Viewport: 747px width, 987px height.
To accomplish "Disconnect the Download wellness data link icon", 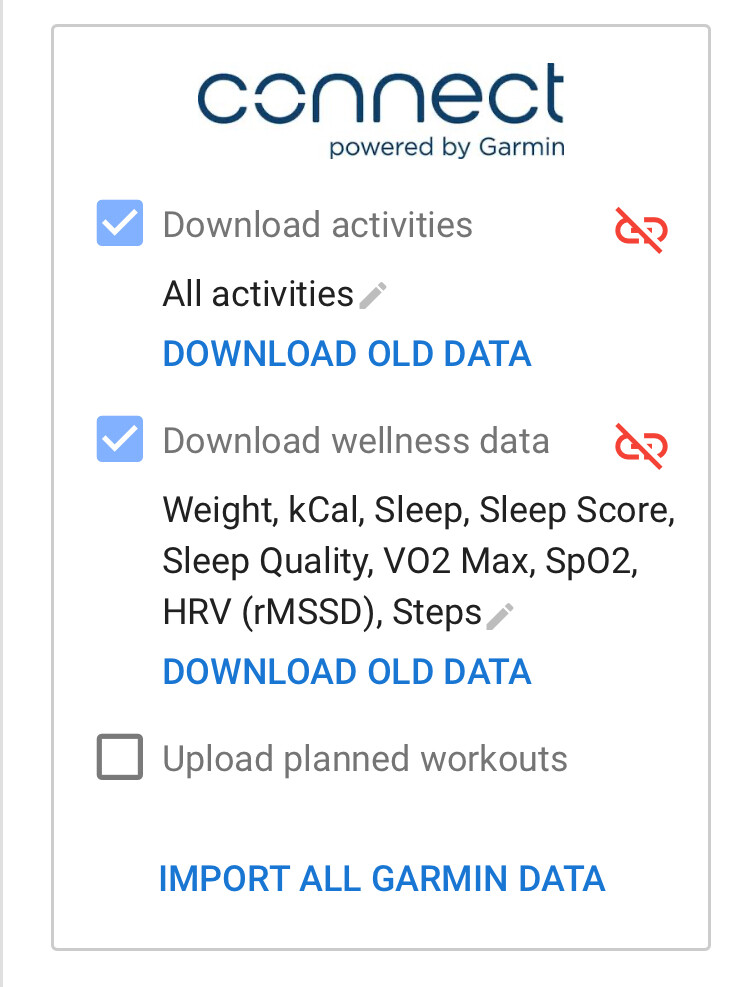I will pyautogui.click(x=641, y=446).
